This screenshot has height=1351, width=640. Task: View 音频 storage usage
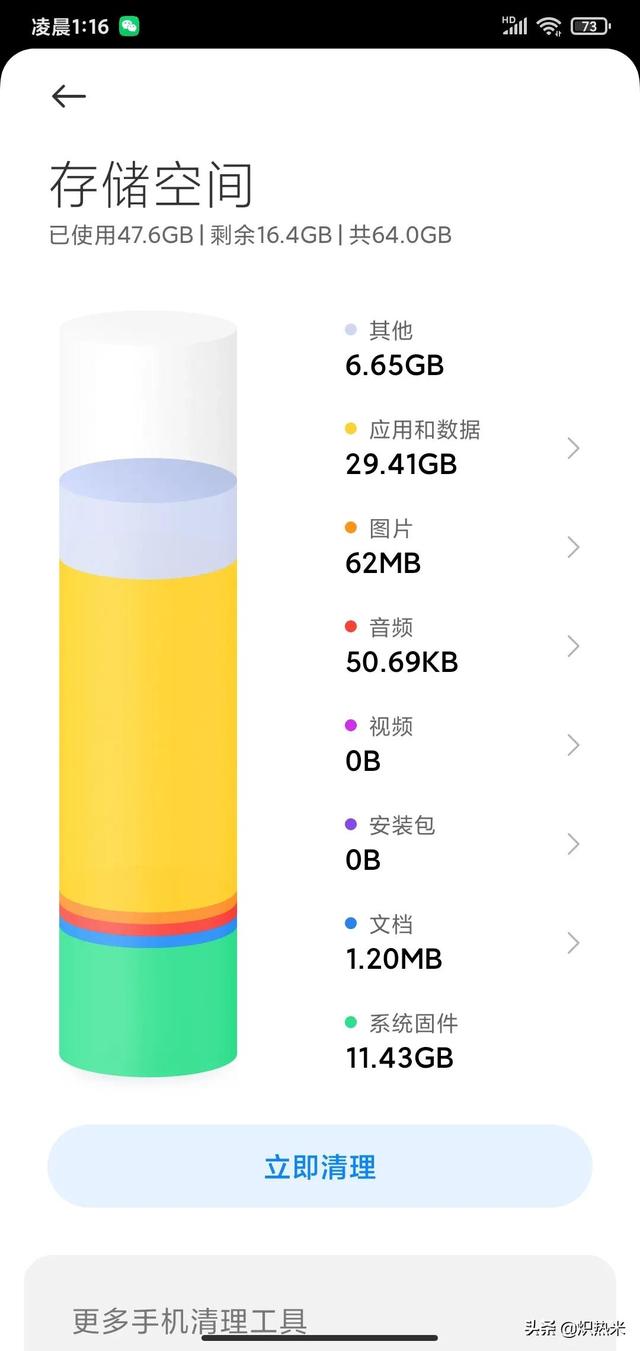click(460, 645)
